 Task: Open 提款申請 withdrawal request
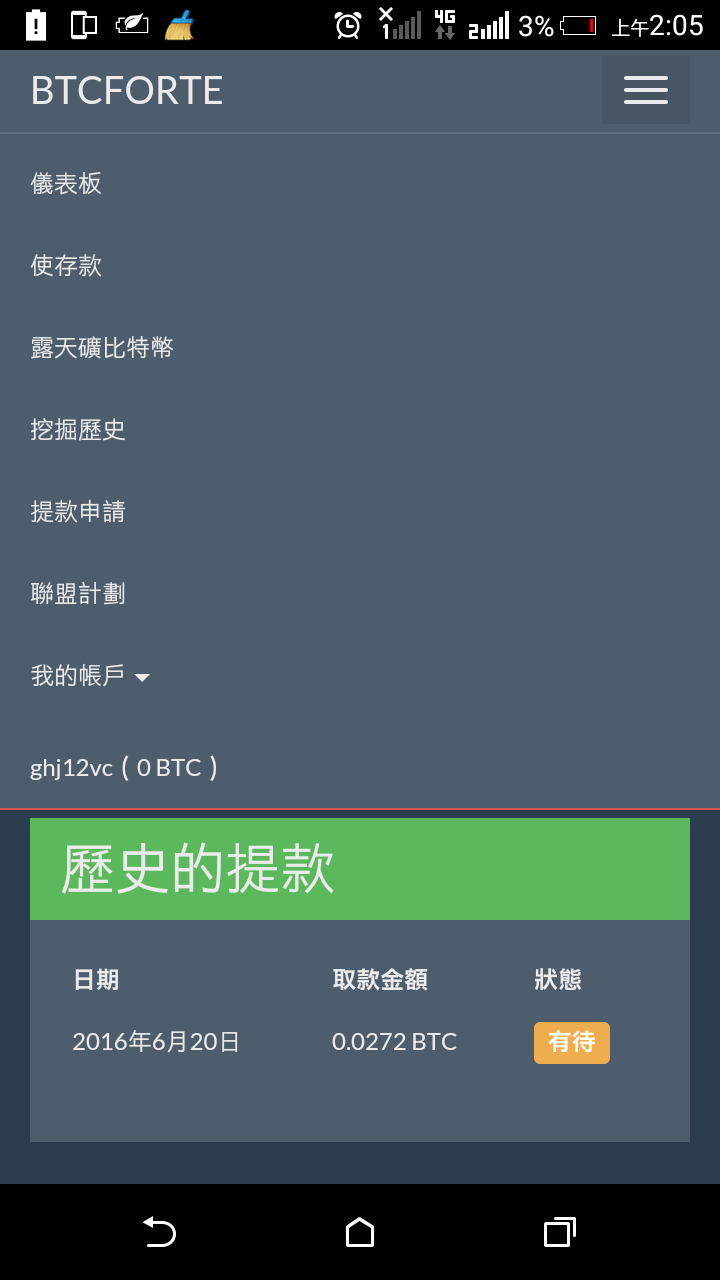click(78, 512)
